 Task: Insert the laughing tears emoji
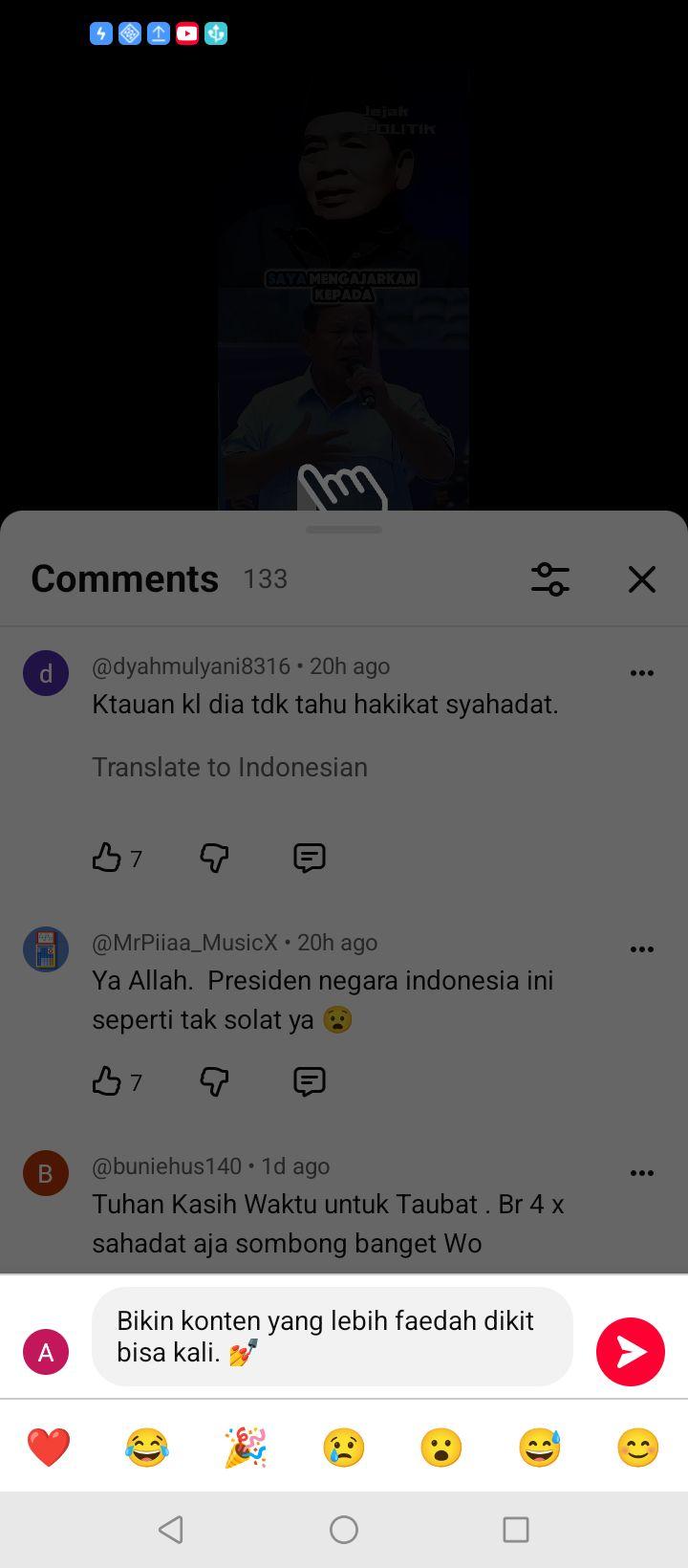(x=147, y=1448)
